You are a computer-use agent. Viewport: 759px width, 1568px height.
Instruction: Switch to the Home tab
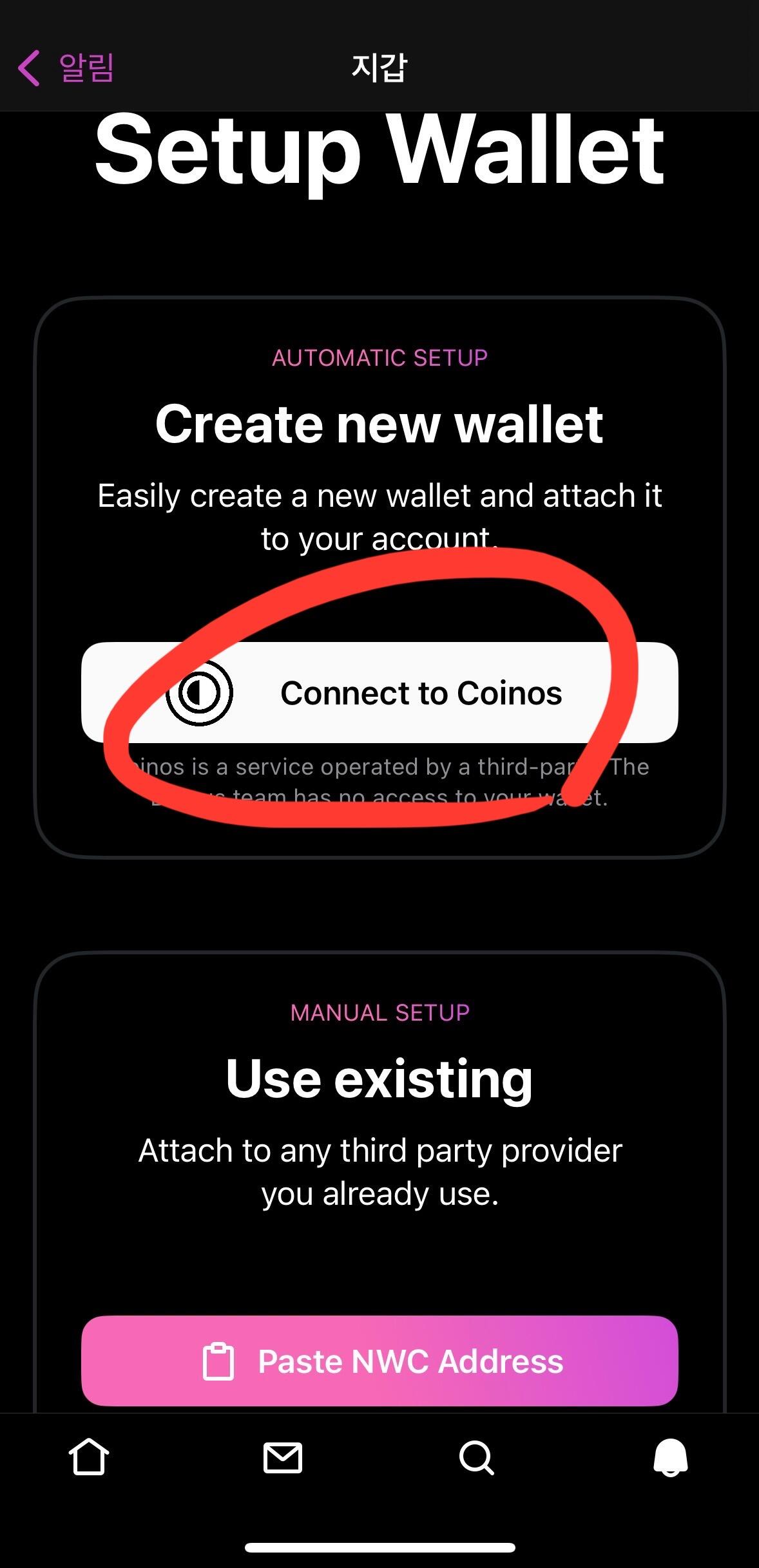pos(89,1457)
